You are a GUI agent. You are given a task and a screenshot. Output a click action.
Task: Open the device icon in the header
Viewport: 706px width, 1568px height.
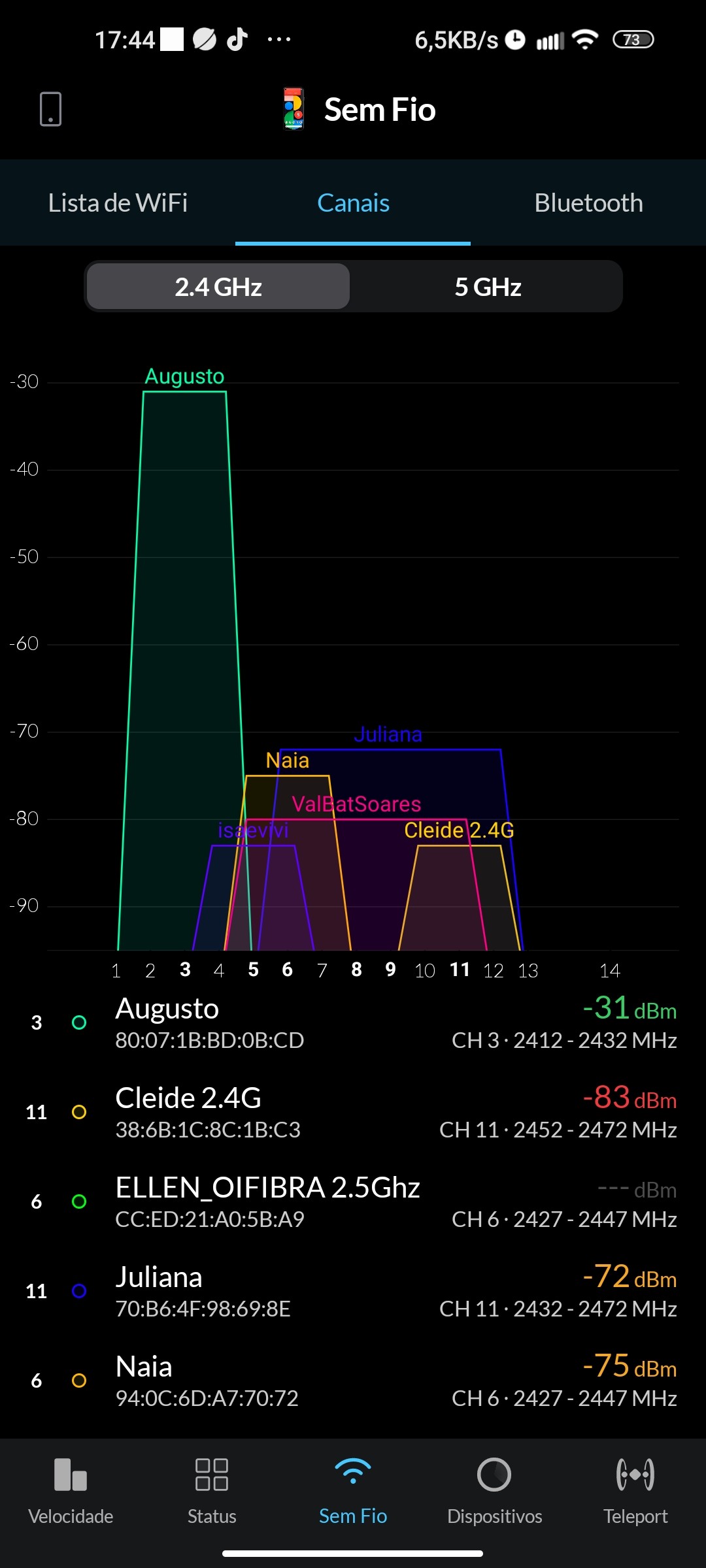[50, 109]
